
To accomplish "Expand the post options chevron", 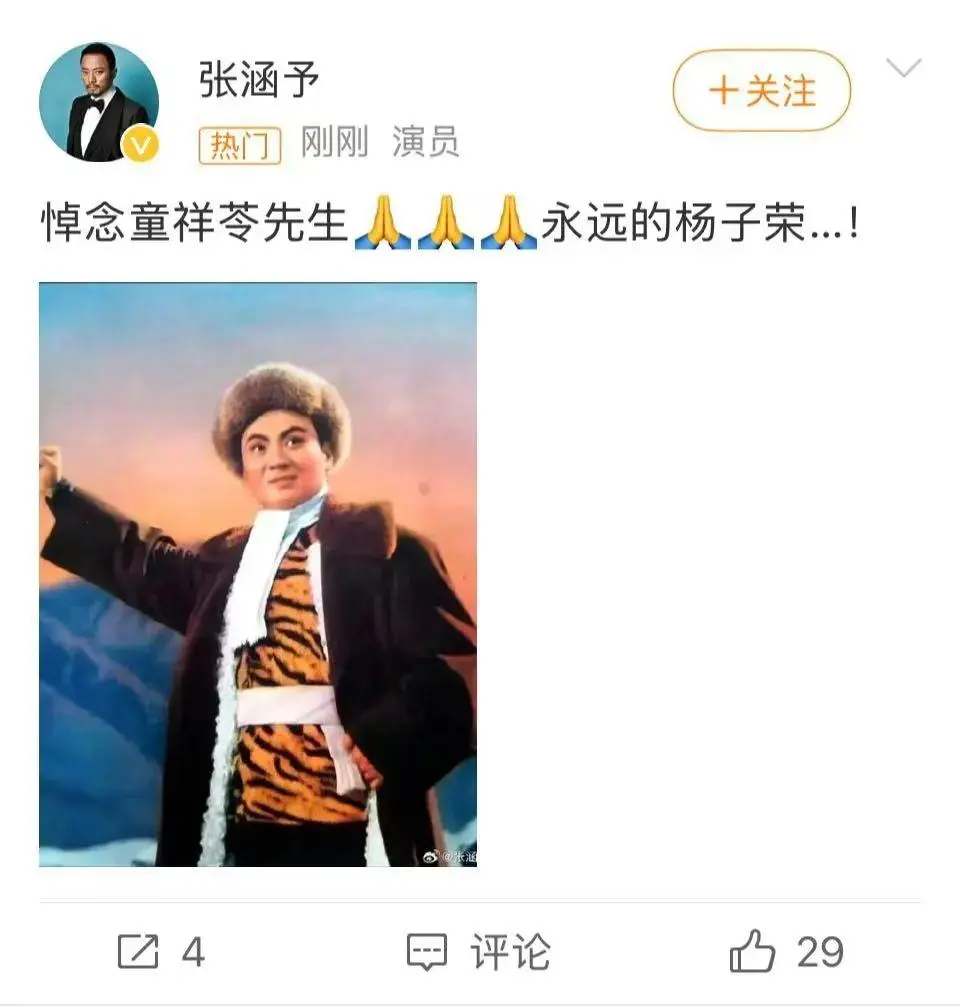I will (x=903, y=70).
